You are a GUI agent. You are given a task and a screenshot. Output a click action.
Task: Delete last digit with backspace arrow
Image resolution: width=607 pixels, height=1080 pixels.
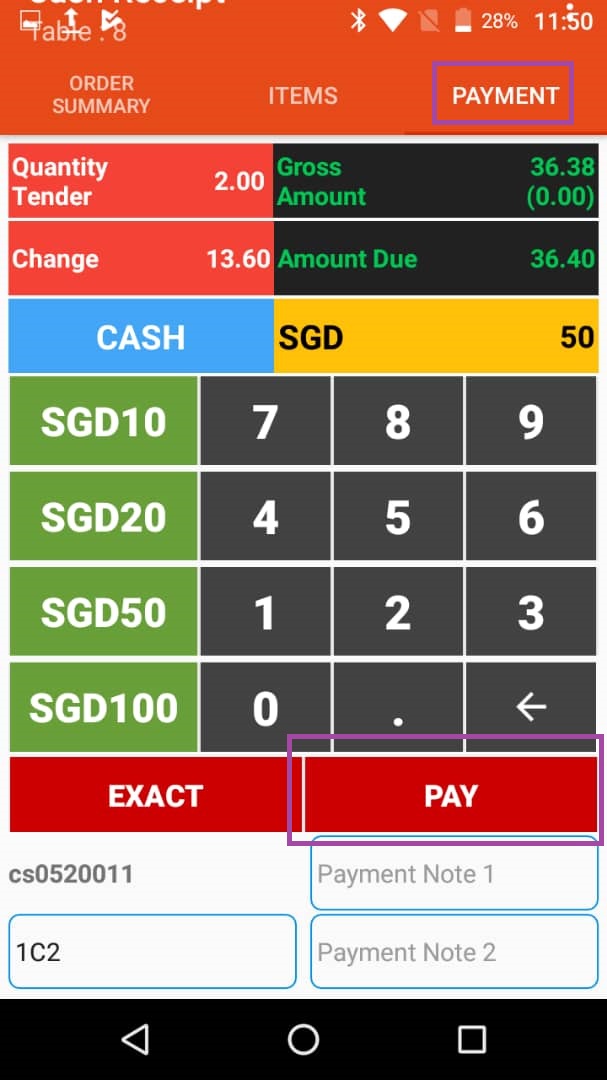[x=531, y=708]
